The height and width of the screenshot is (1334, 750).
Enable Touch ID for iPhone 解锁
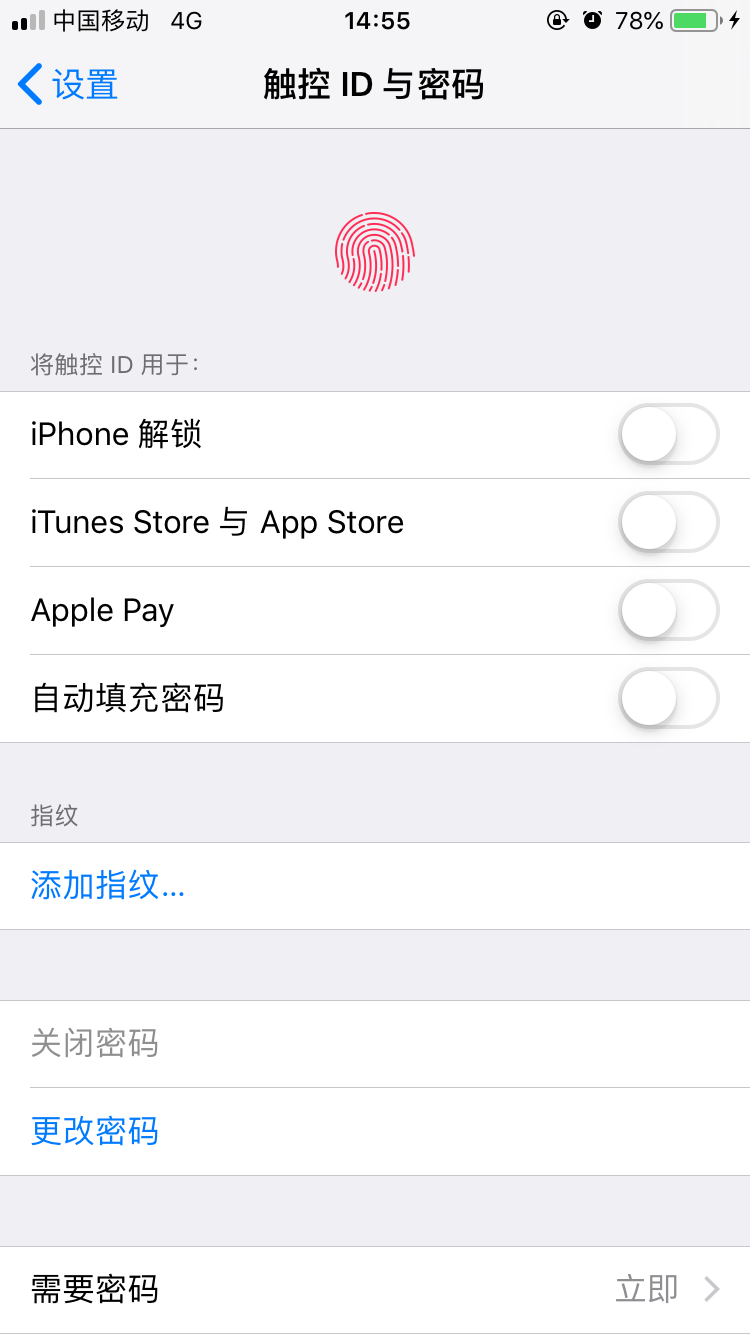click(668, 435)
